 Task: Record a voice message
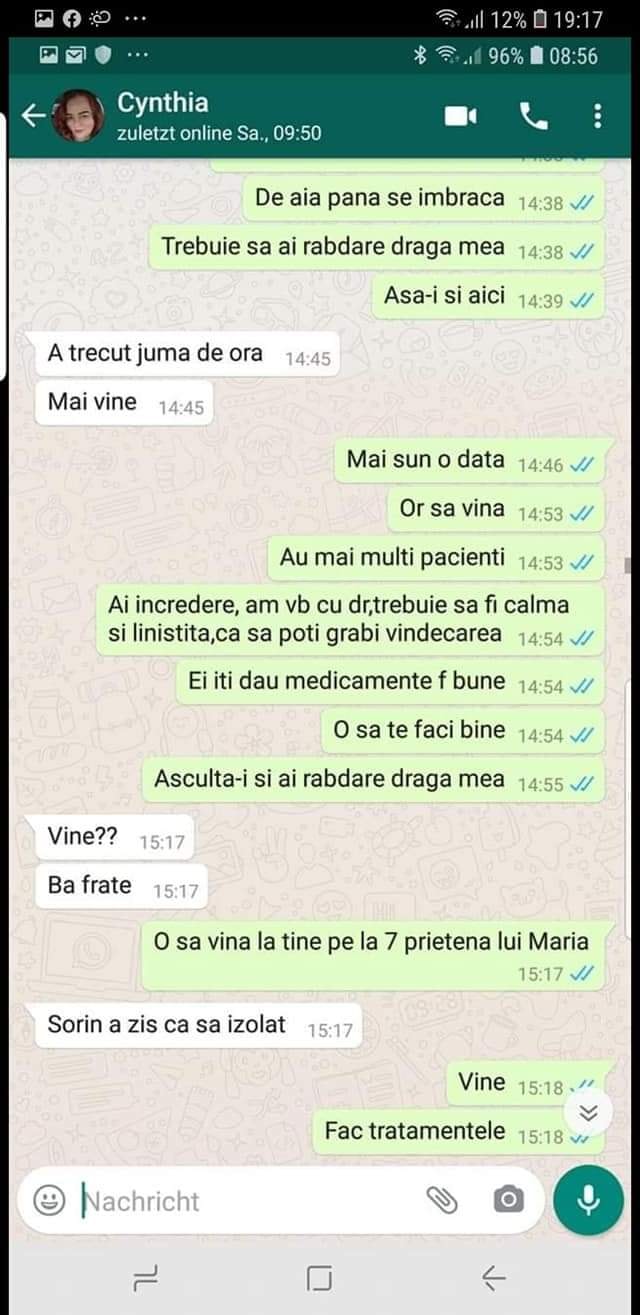pyautogui.click(x=589, y=1200)
